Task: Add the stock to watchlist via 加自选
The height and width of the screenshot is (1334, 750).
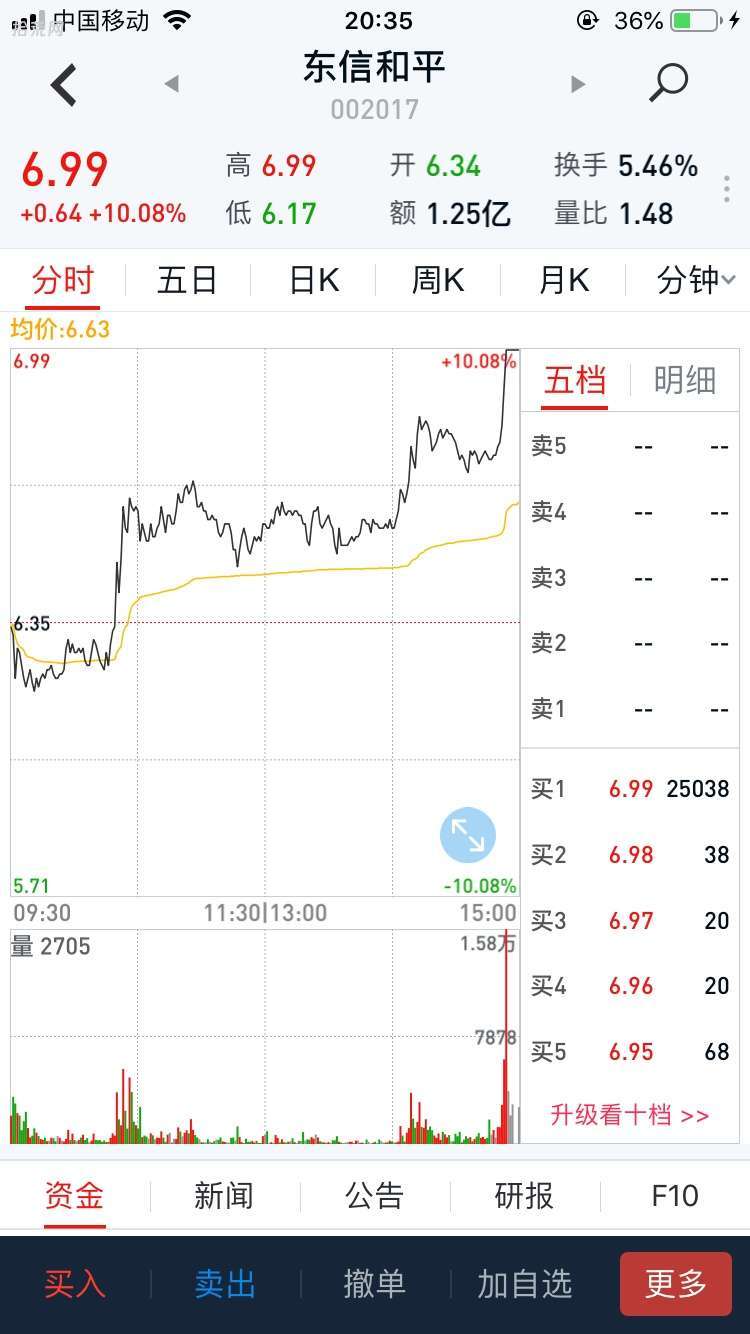Action: [x=525, y=1284]
